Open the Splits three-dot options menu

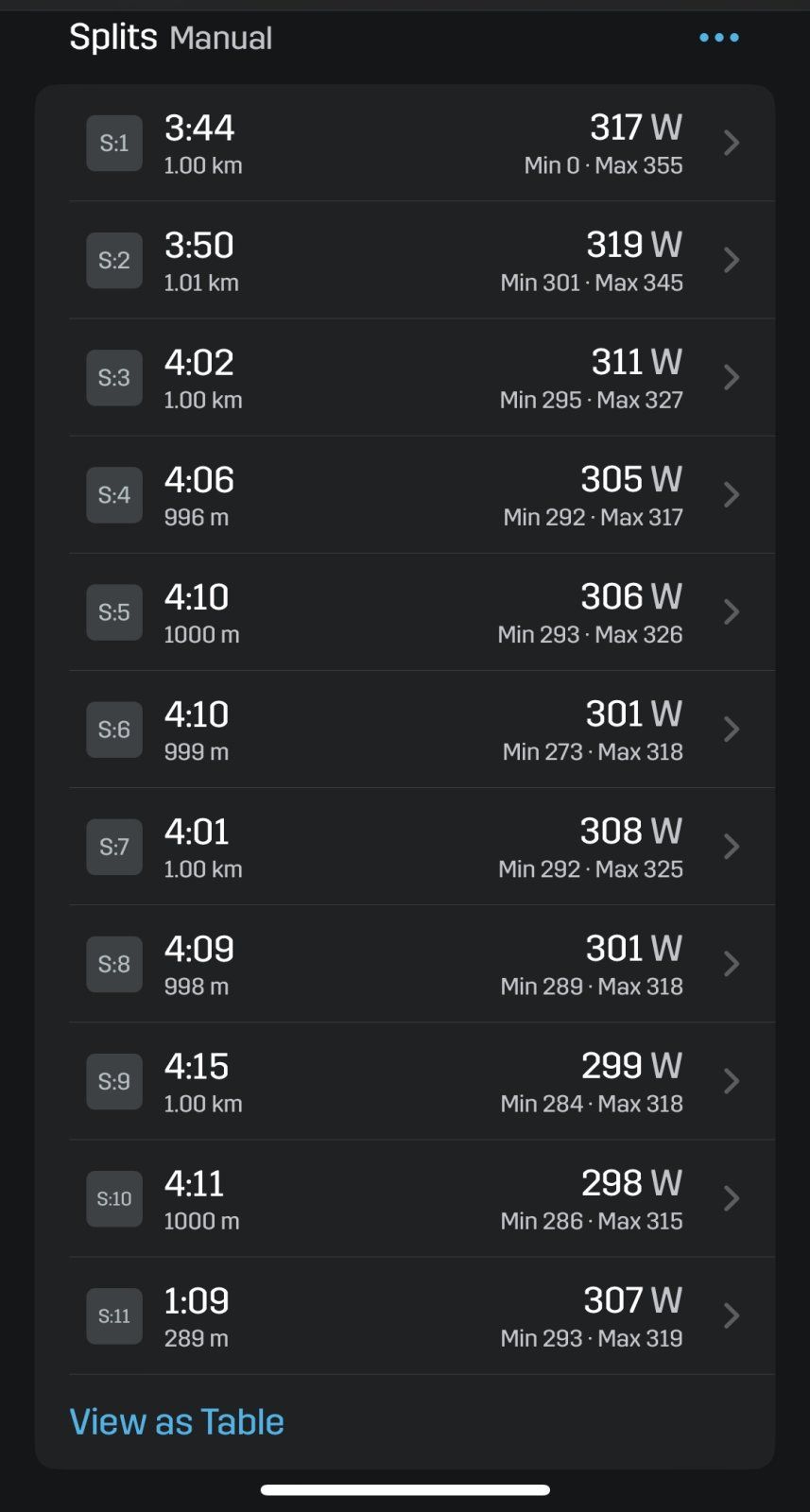[718, 38]
